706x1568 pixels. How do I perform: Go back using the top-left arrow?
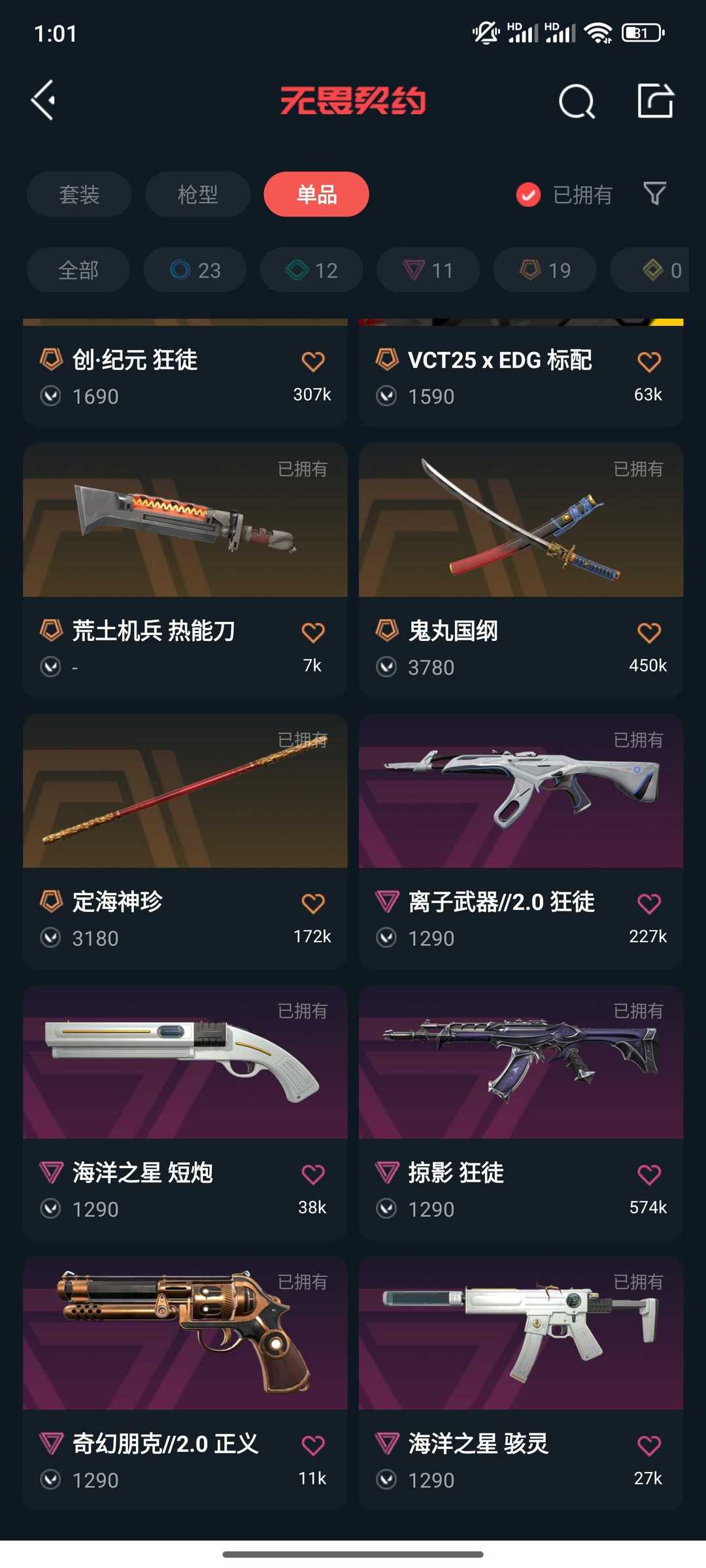coord(43,101)
